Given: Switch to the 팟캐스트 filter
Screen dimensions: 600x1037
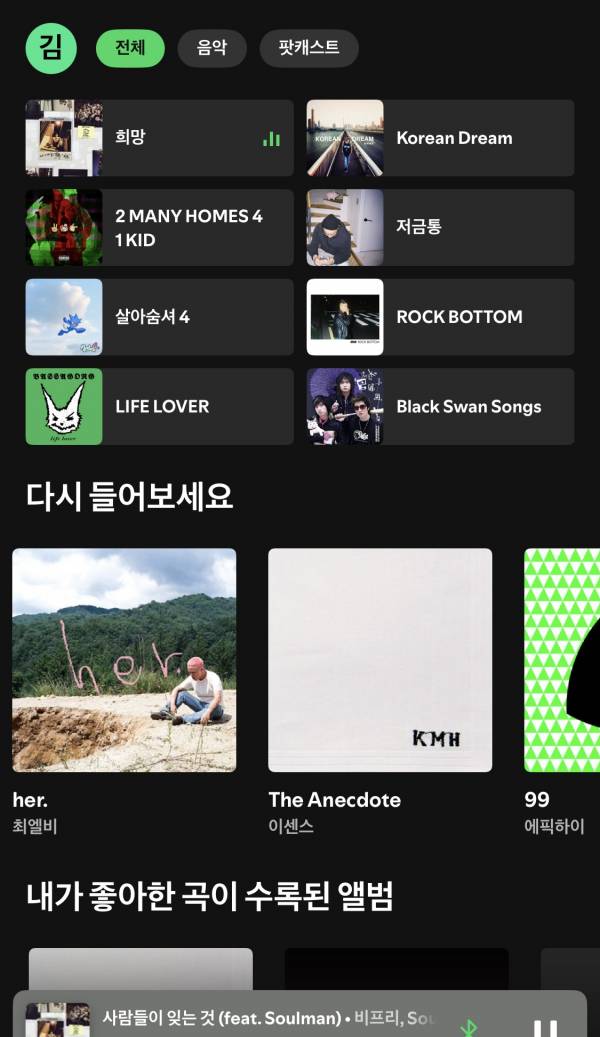Looking at the screenshot, I should pyautogui.click(x=309, y=48).
